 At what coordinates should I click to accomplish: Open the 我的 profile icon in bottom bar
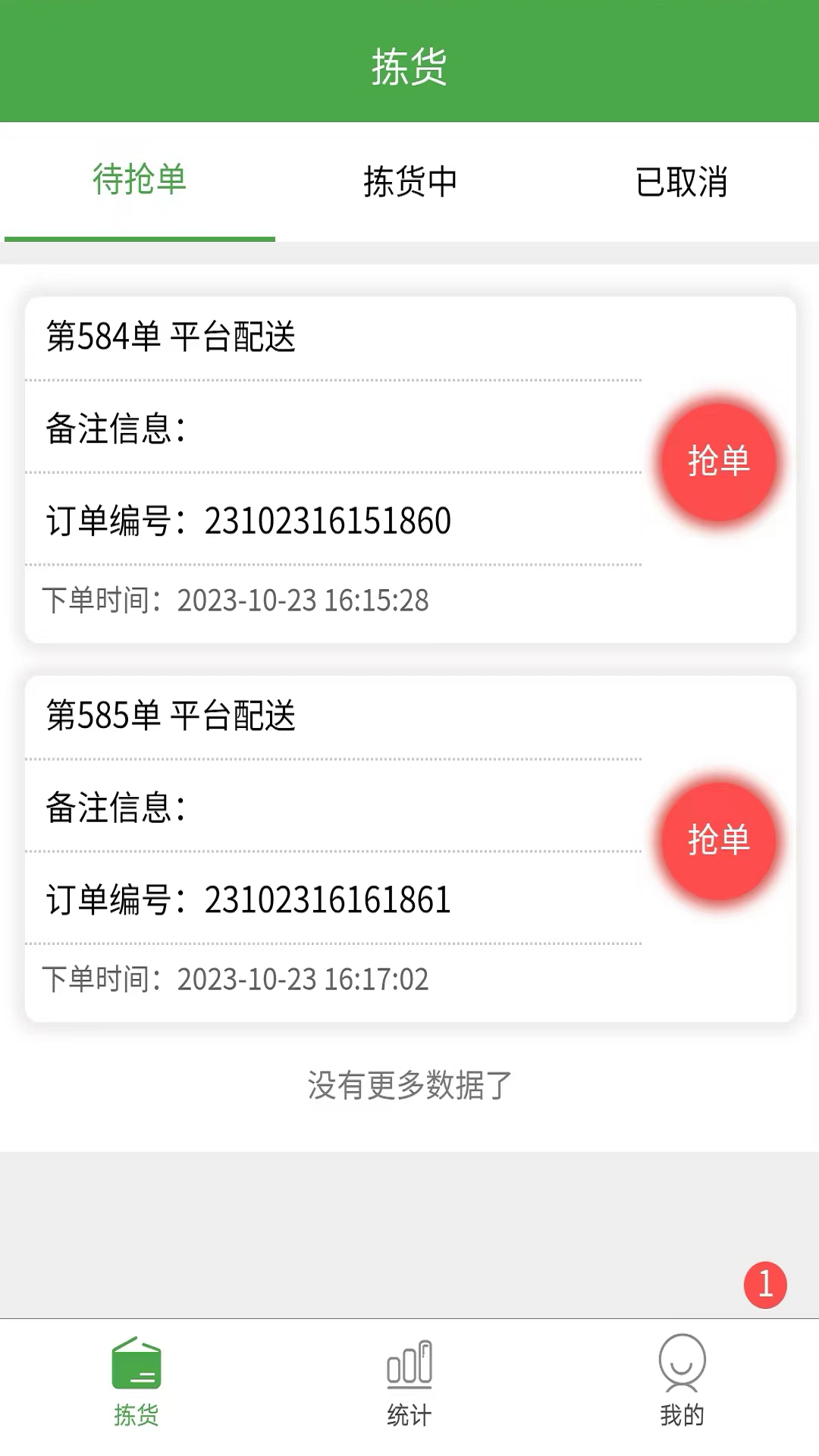pyautogui.click(x=680, y=1373)
